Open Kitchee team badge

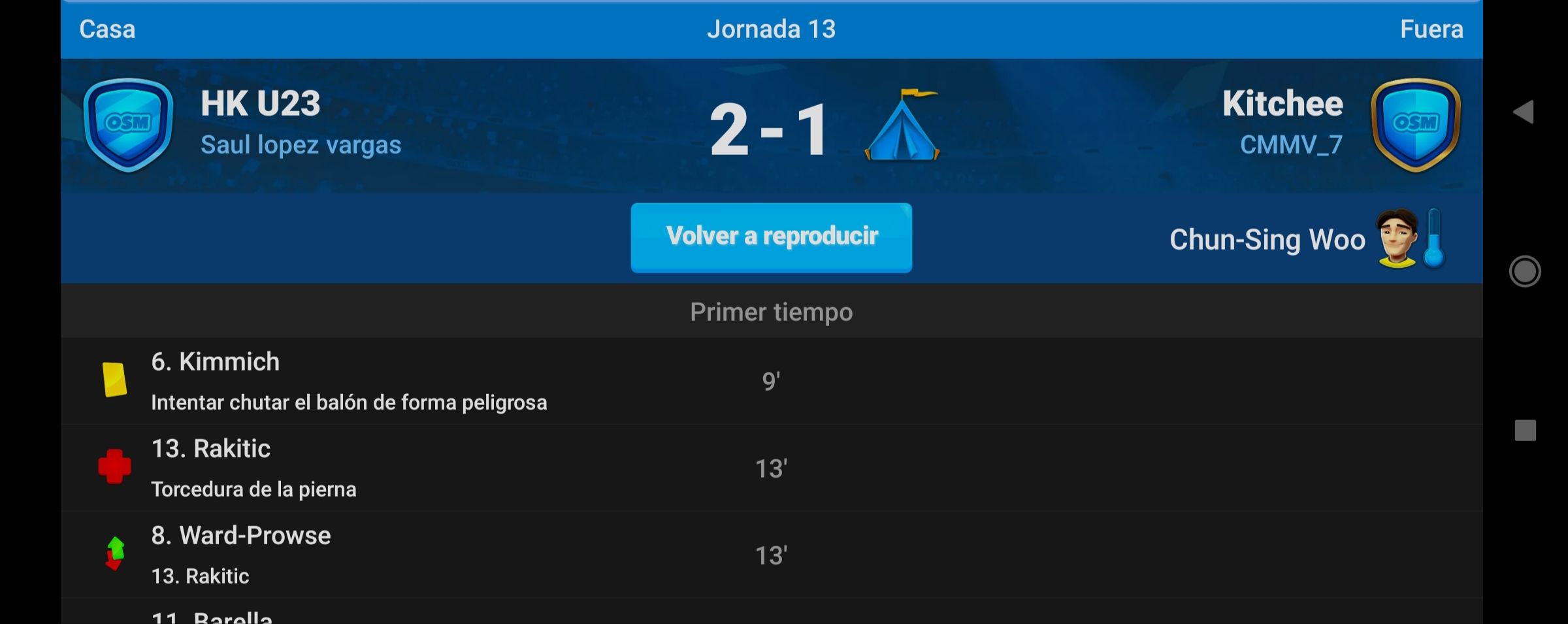[x=1415, y=125]
